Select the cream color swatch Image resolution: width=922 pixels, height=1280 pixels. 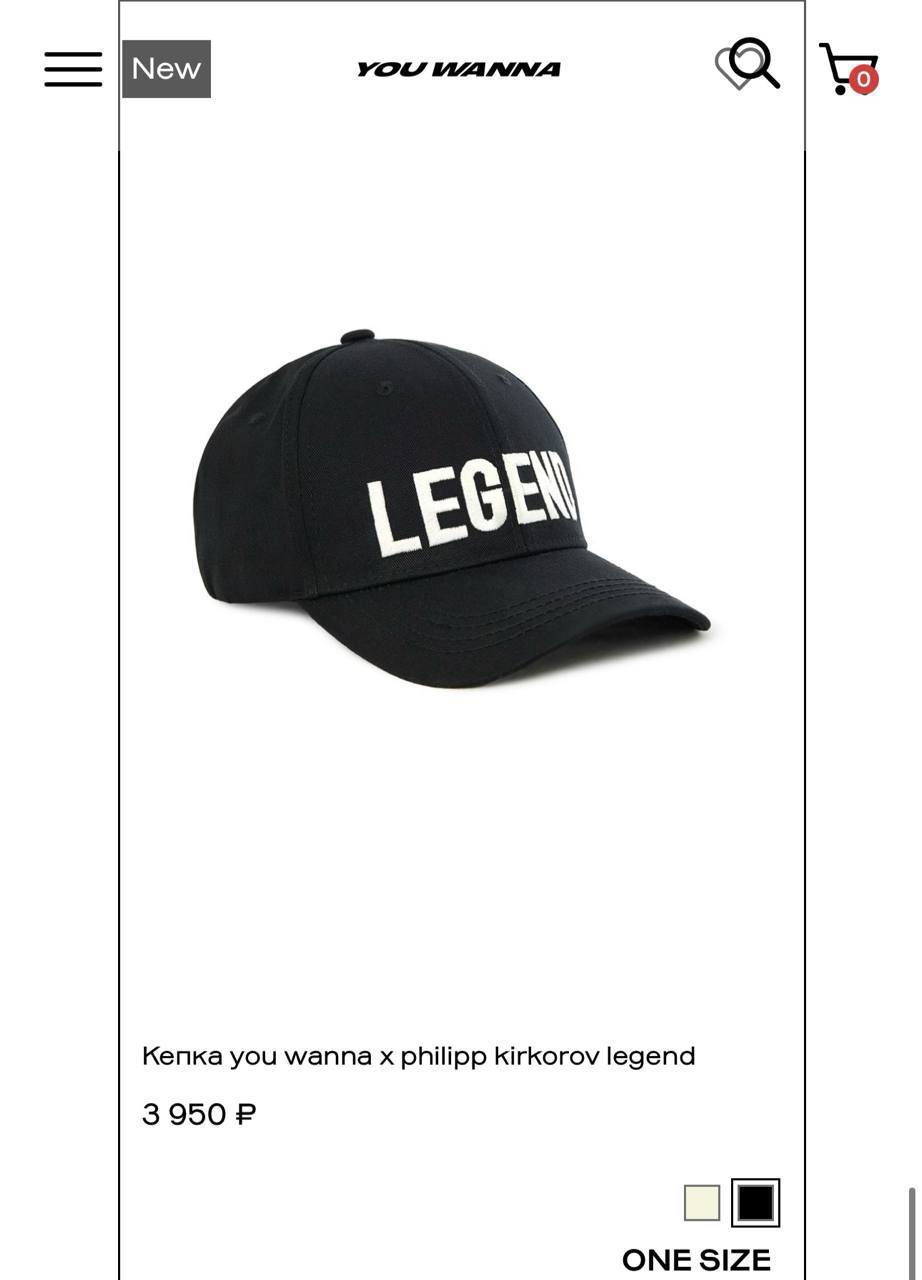701,1203
